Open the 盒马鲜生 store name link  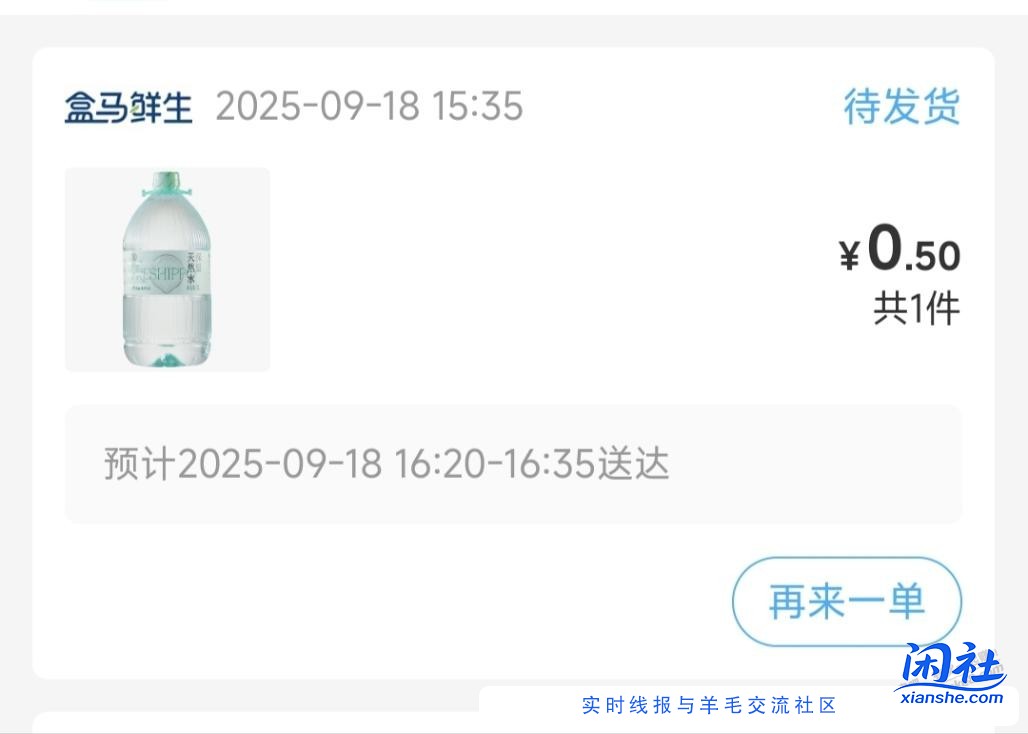point(128,106)
